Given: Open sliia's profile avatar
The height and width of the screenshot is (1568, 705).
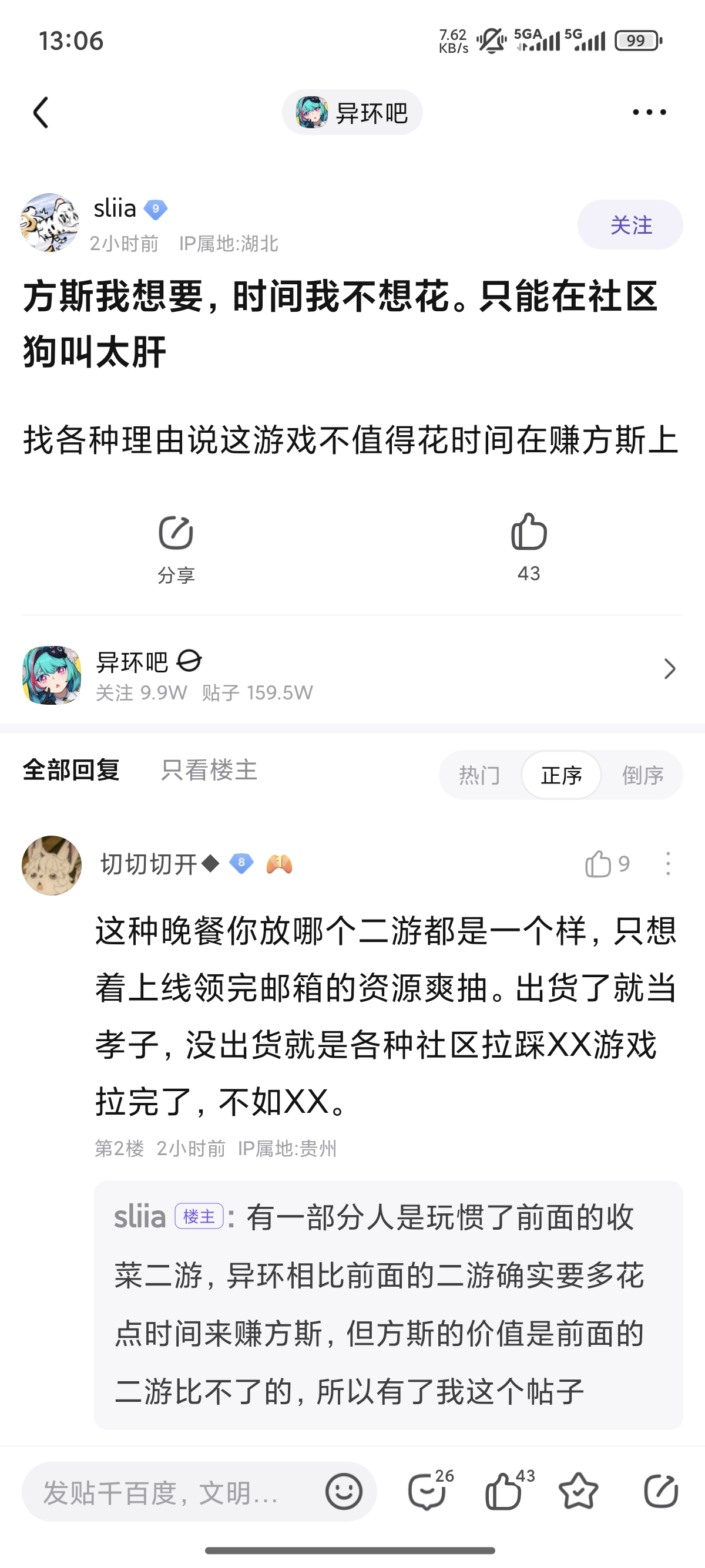Looking at the screenshot, I should (50, 223).
